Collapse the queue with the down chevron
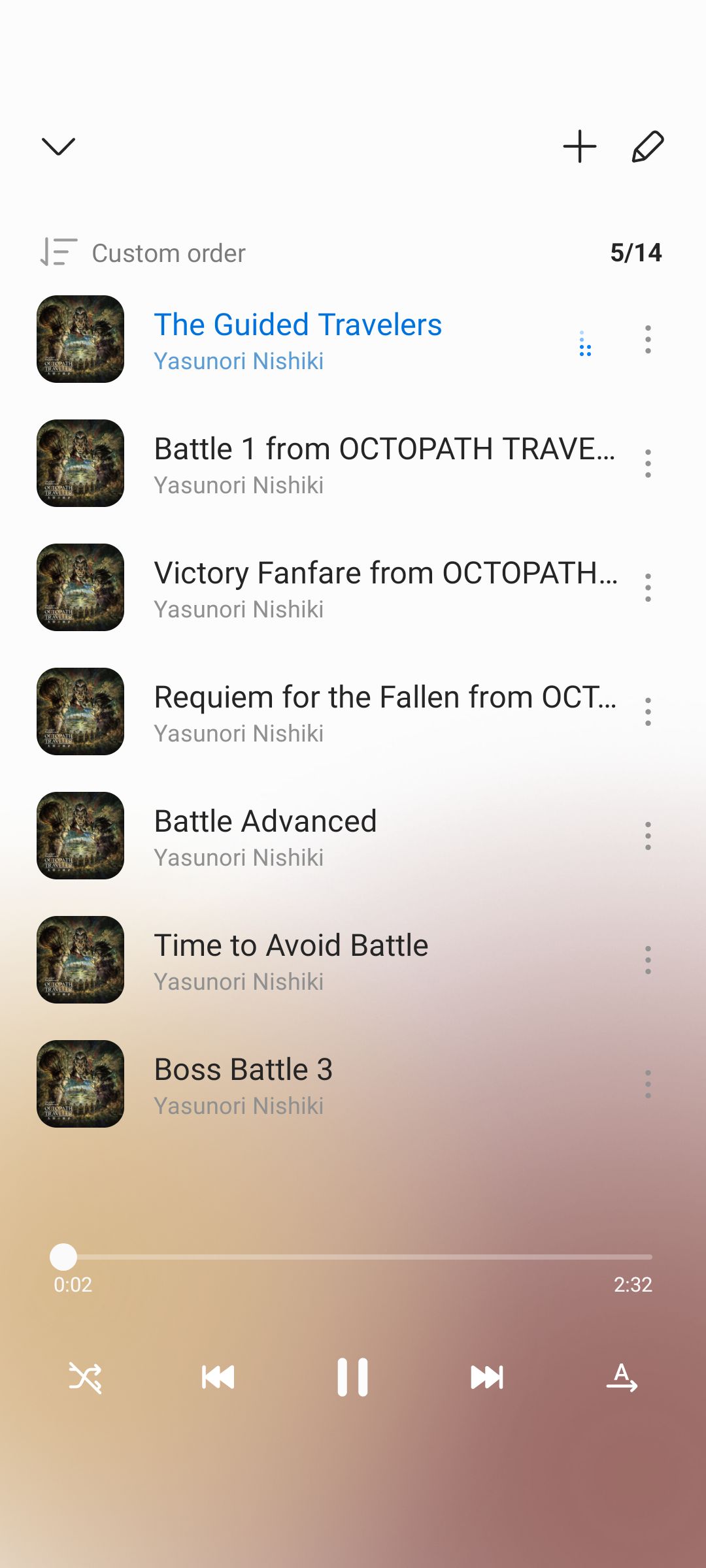The width and height of the screenshot is (706, 1568). click(58, 146)
